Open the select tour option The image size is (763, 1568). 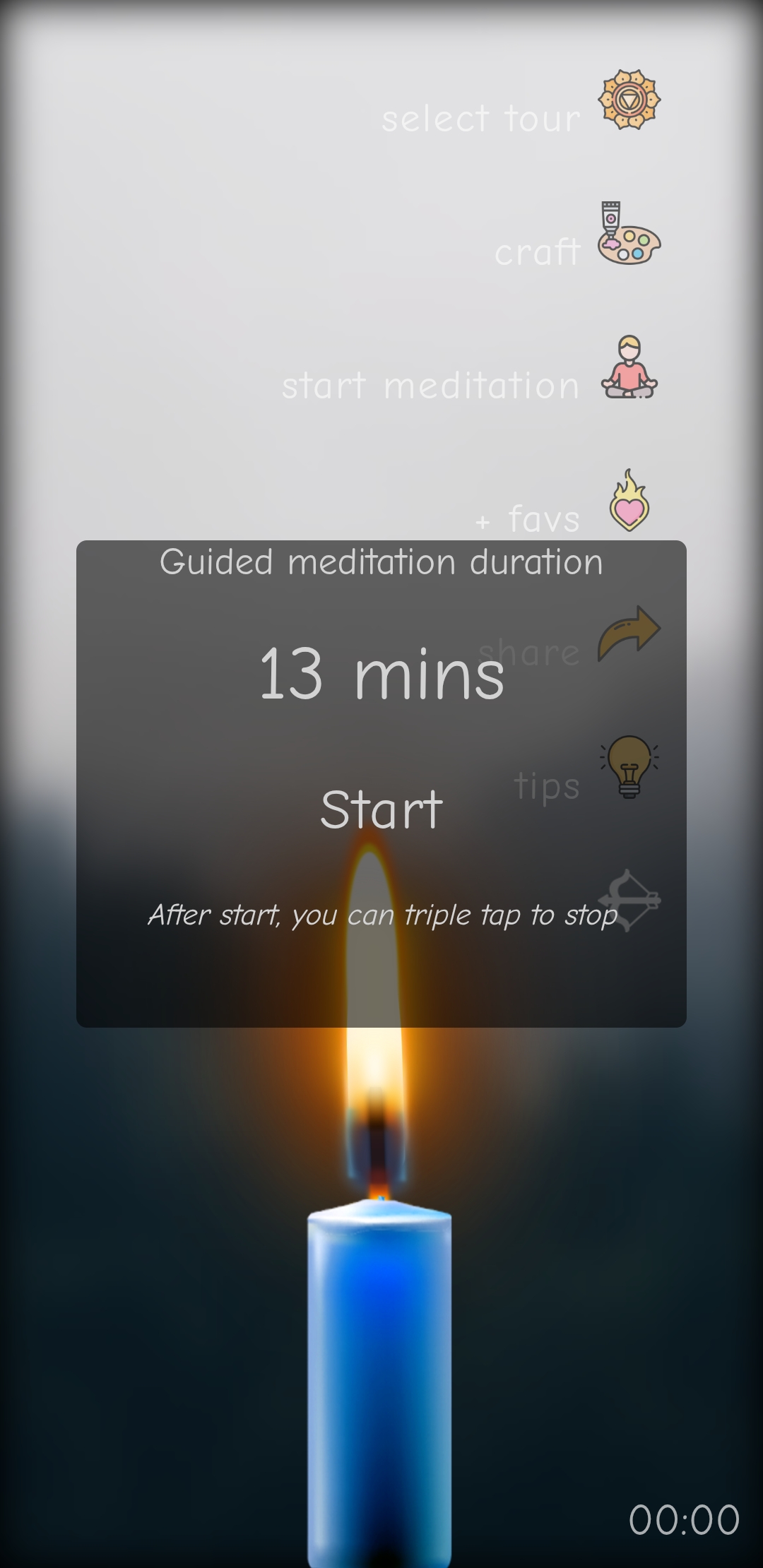[x=629, y=100]
